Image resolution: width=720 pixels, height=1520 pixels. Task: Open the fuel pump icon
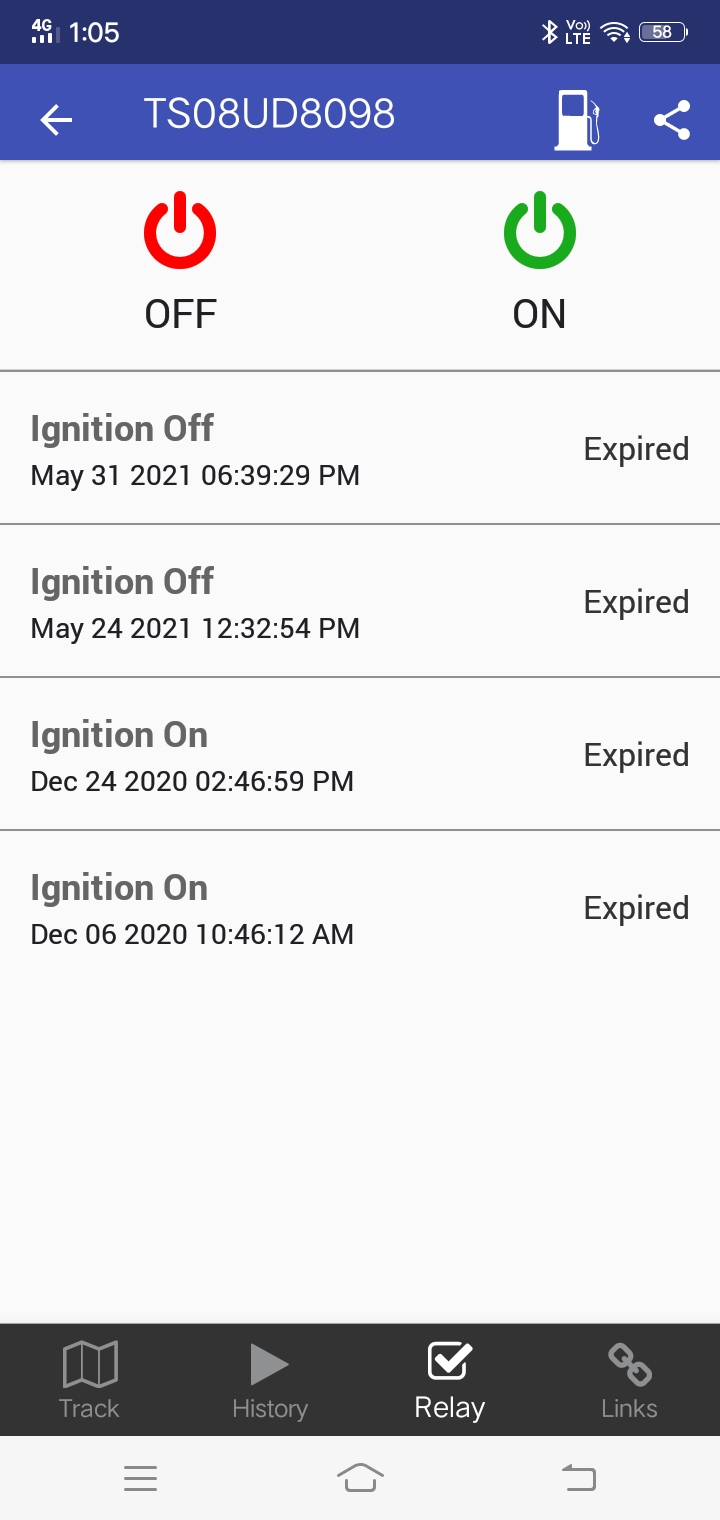(578, 120)
